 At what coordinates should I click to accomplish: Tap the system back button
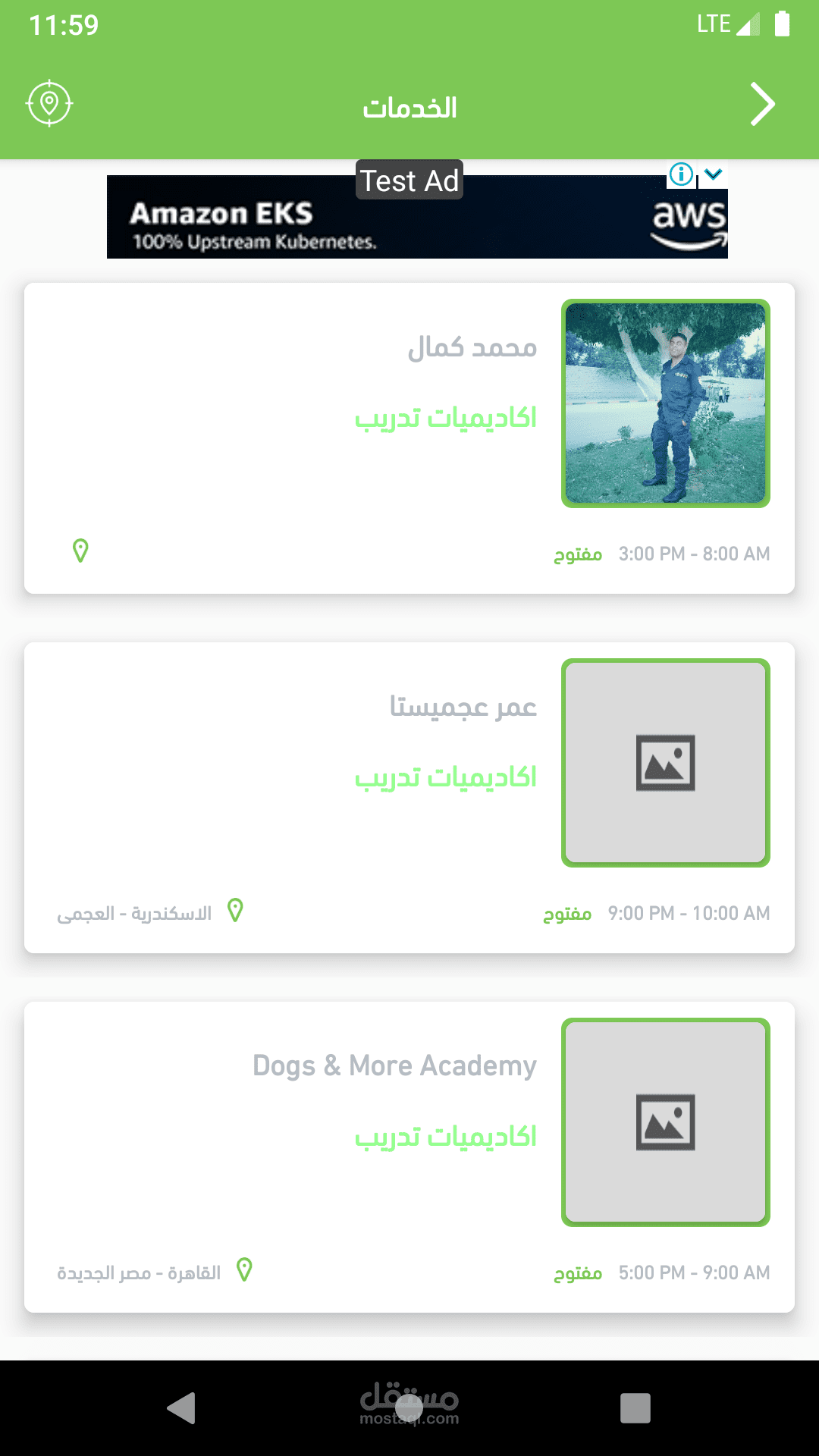click(x=182, y=1408)
